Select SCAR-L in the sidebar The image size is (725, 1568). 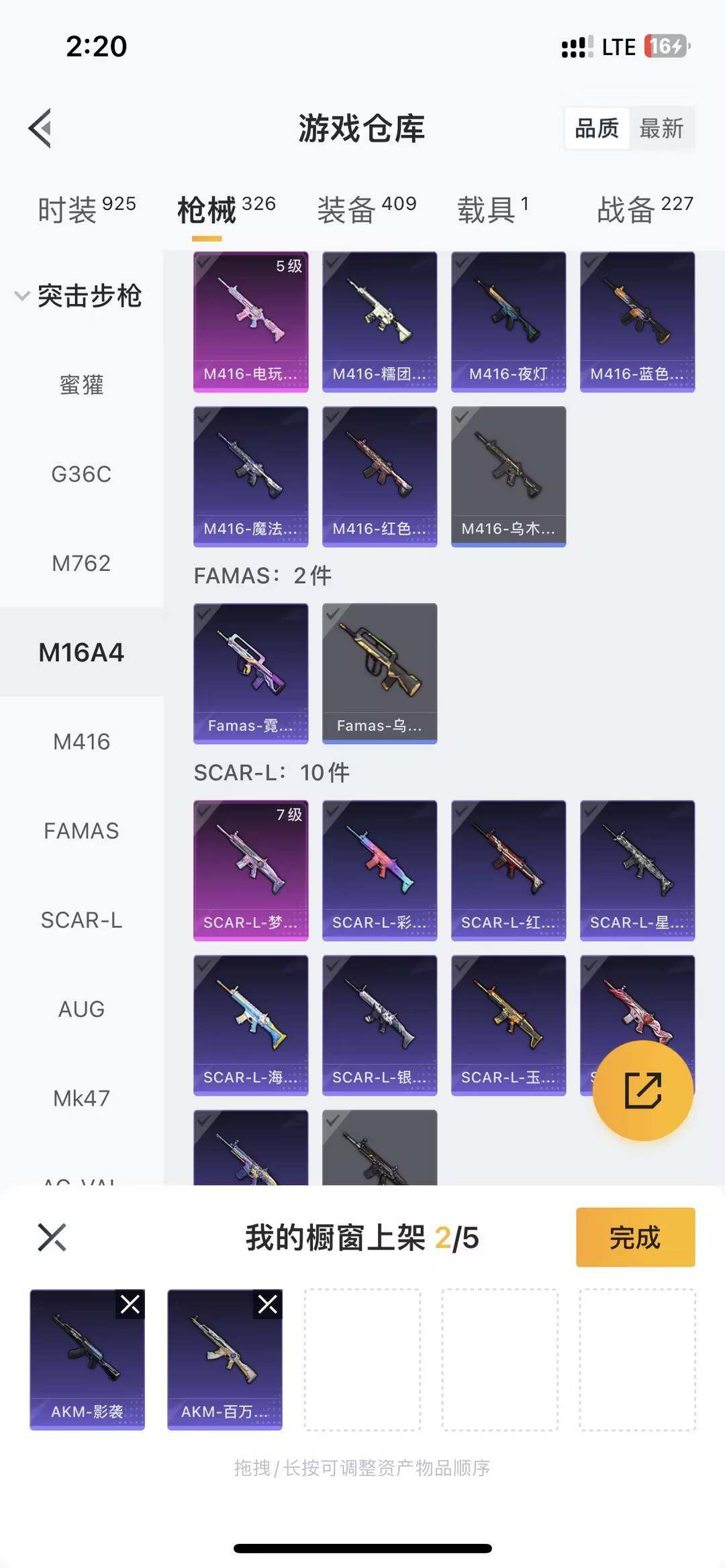(x=81, y=921)
